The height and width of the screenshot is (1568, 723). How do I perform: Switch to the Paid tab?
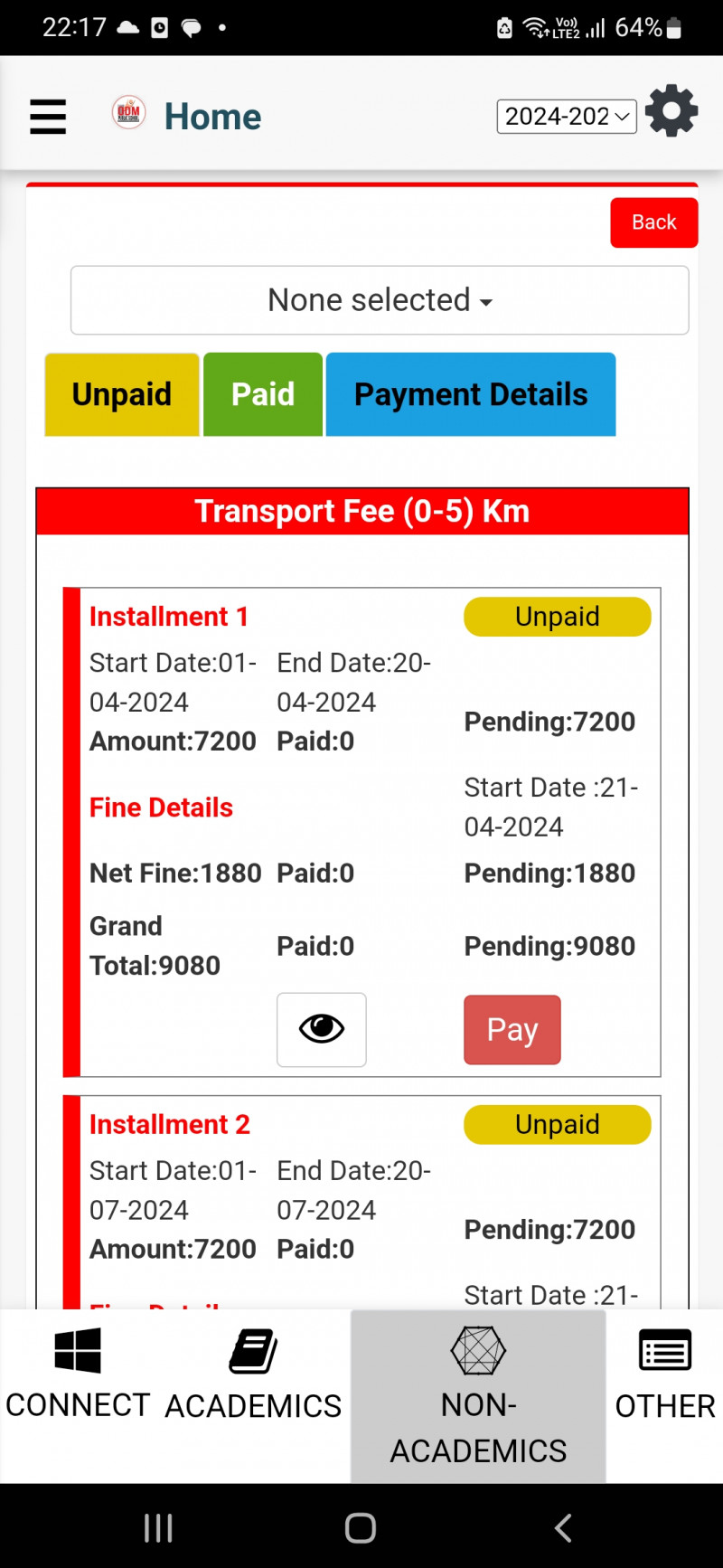(x=263, y=394)
